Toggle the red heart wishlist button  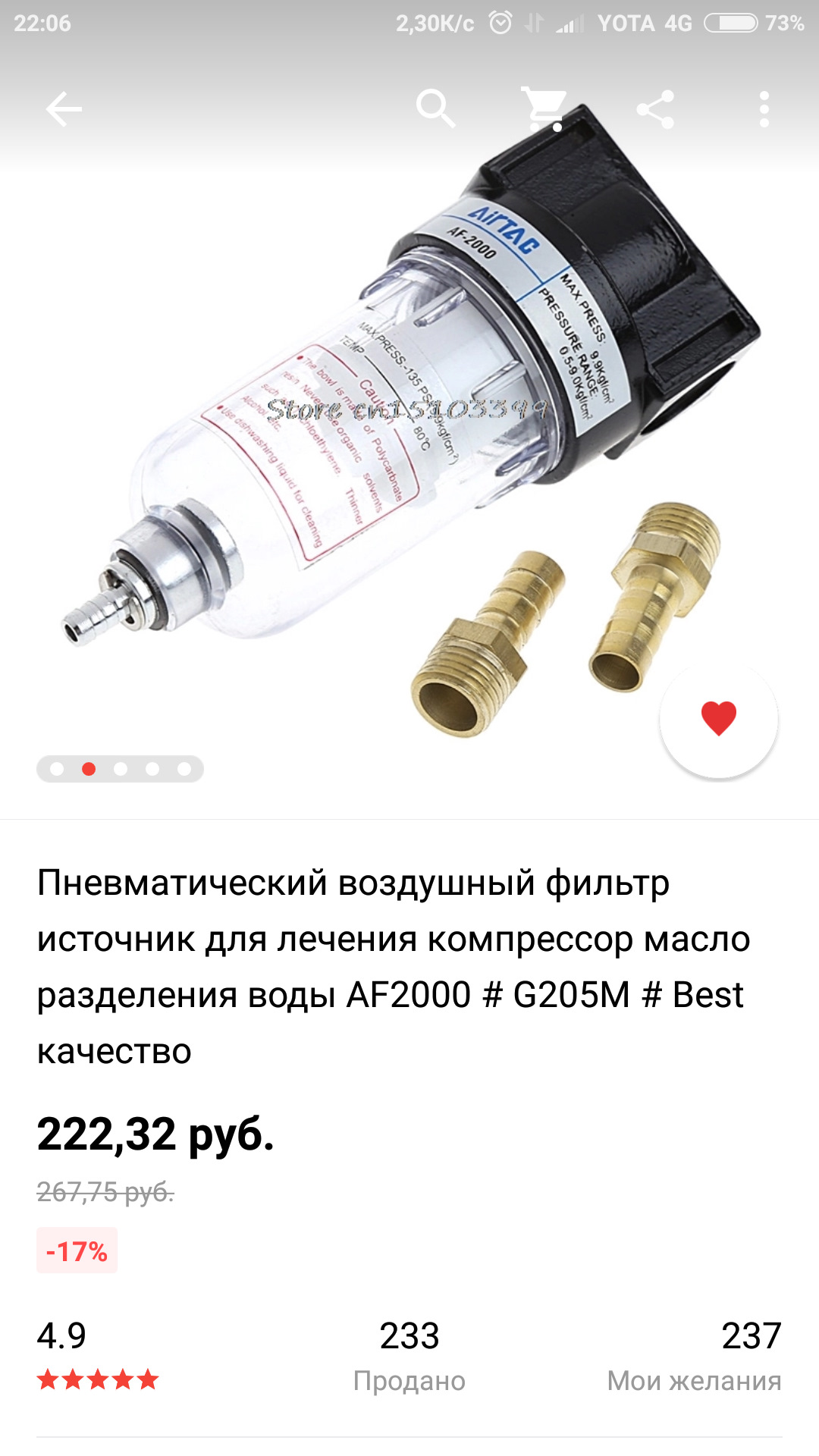(718, 718)
